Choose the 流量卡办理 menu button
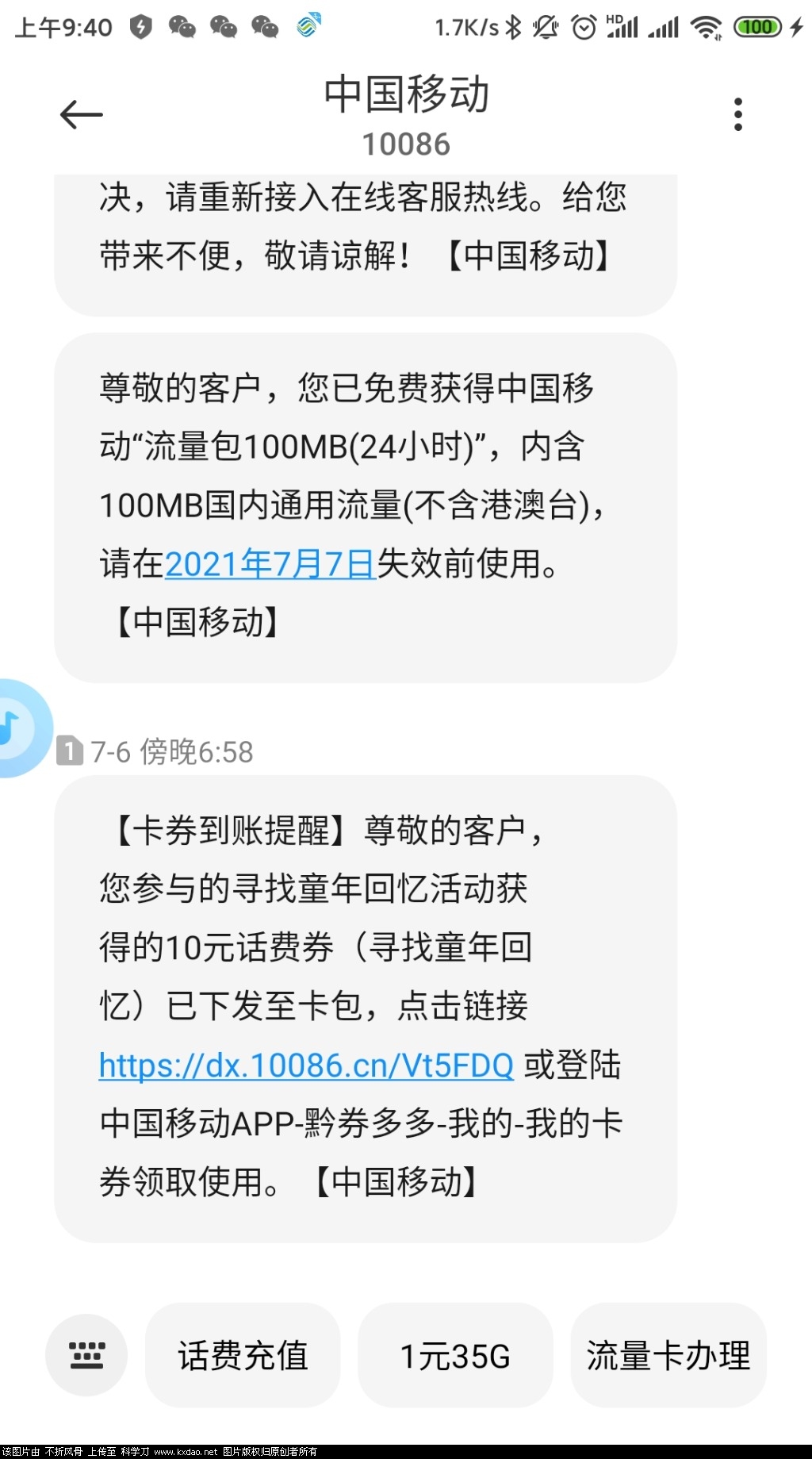This screenshot has height=1459, width=812. pyautogui.click(x=668, y=1355)
